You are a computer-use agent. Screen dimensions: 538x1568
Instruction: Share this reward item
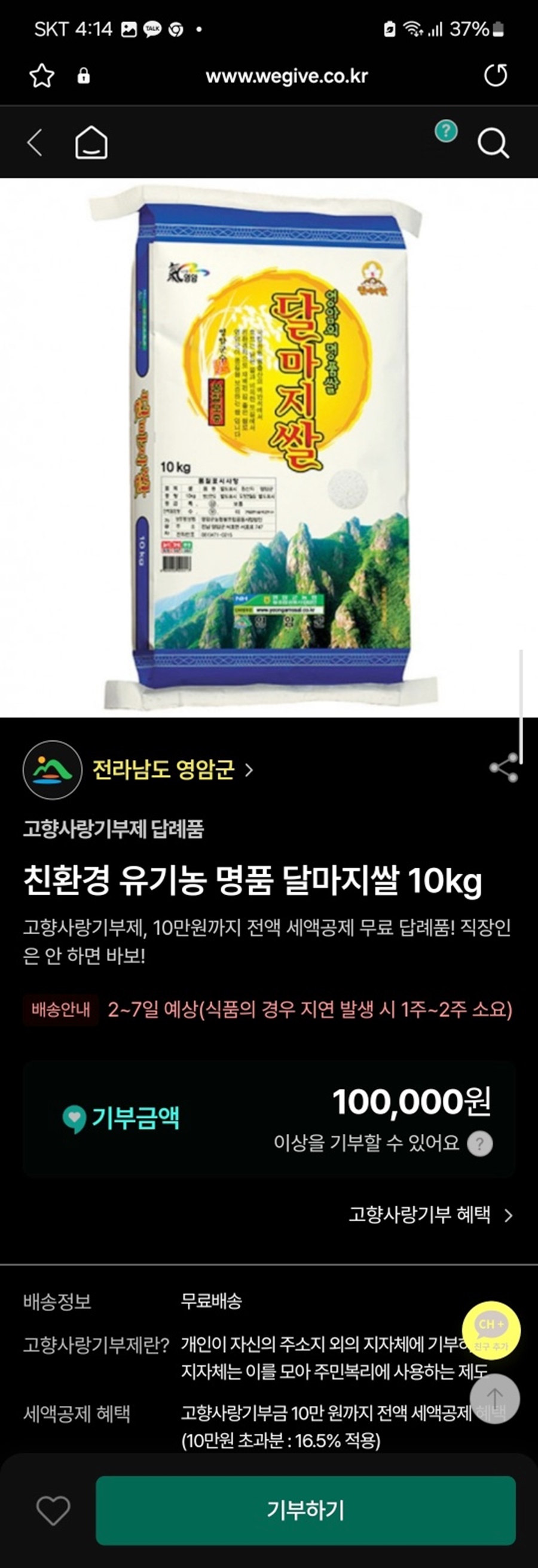tap(504, 768)
